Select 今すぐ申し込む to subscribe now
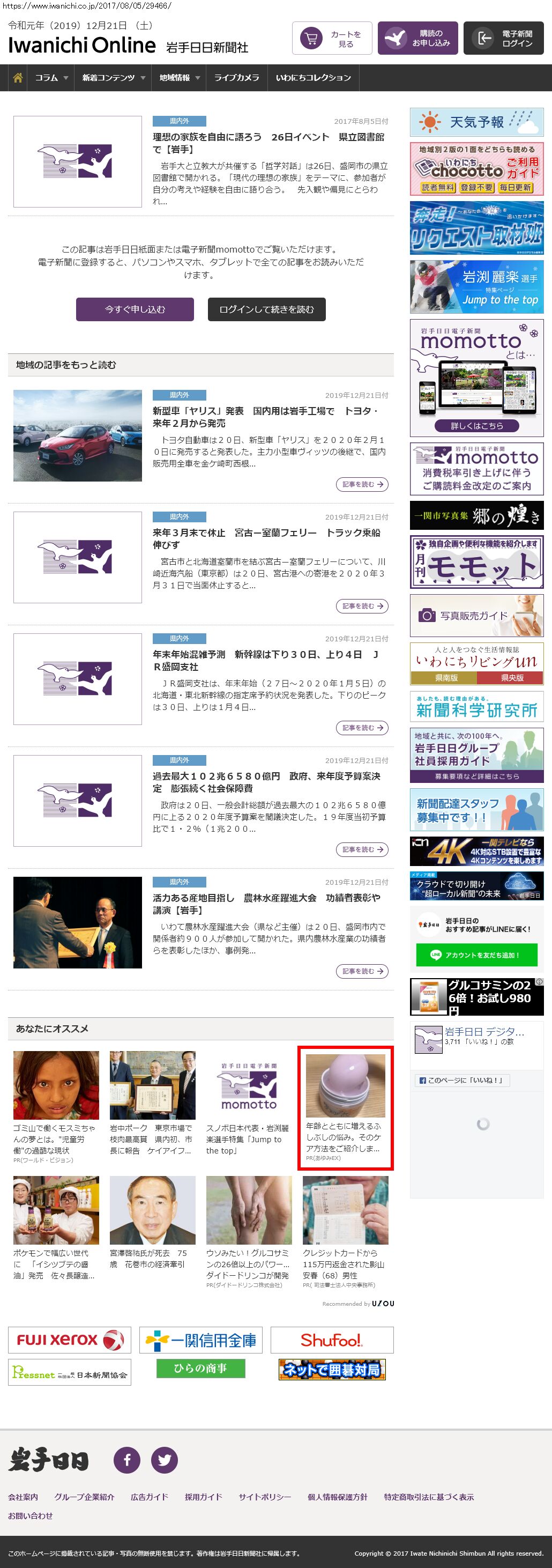 pyautogui.click(x=135, y=309)
